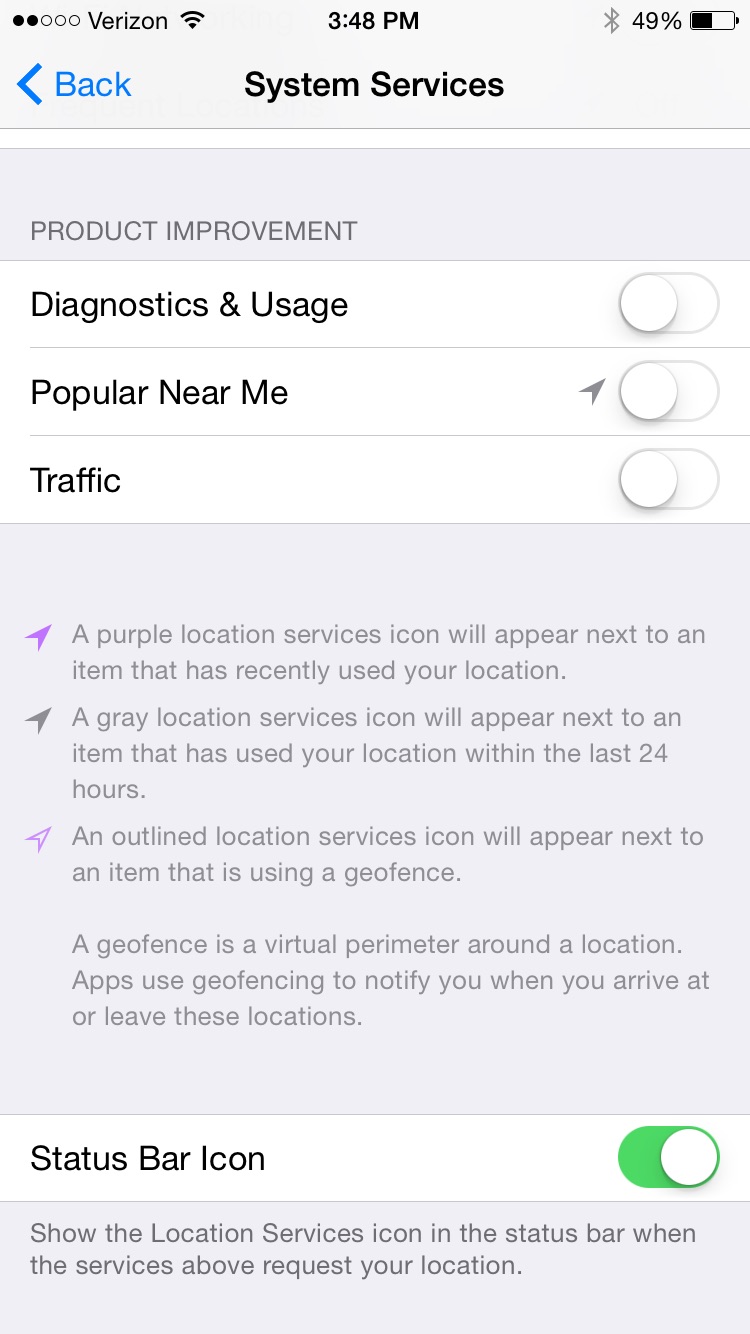This screenshot has height=1334, width=750.
Task: Turn on Popular Near Me
Action: tap(669, 391)
